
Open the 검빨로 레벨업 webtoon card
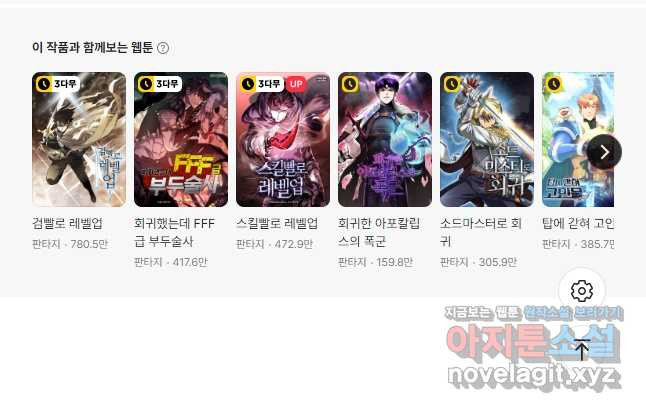point(79,139)
